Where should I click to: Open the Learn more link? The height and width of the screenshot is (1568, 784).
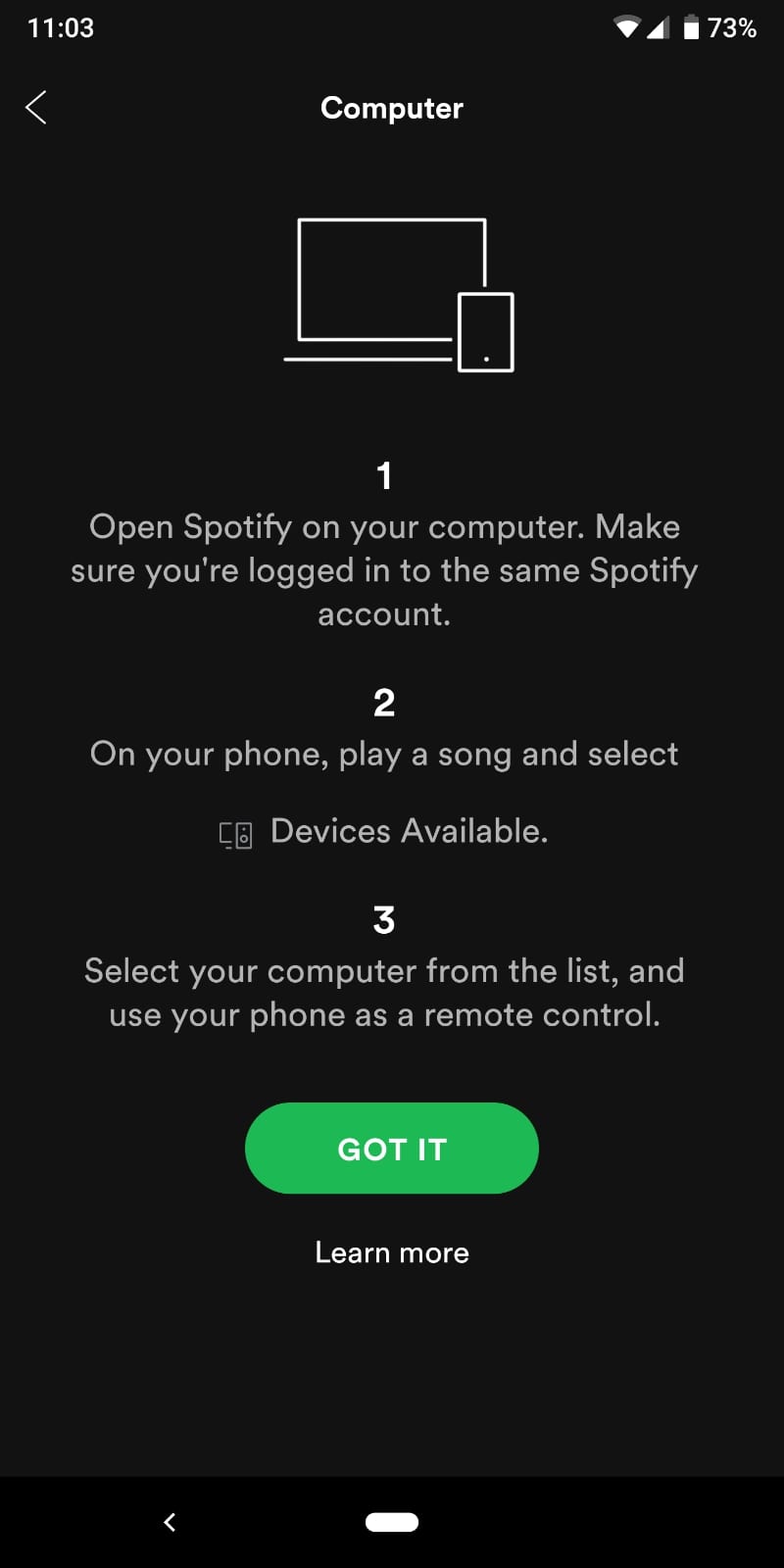392,1252
